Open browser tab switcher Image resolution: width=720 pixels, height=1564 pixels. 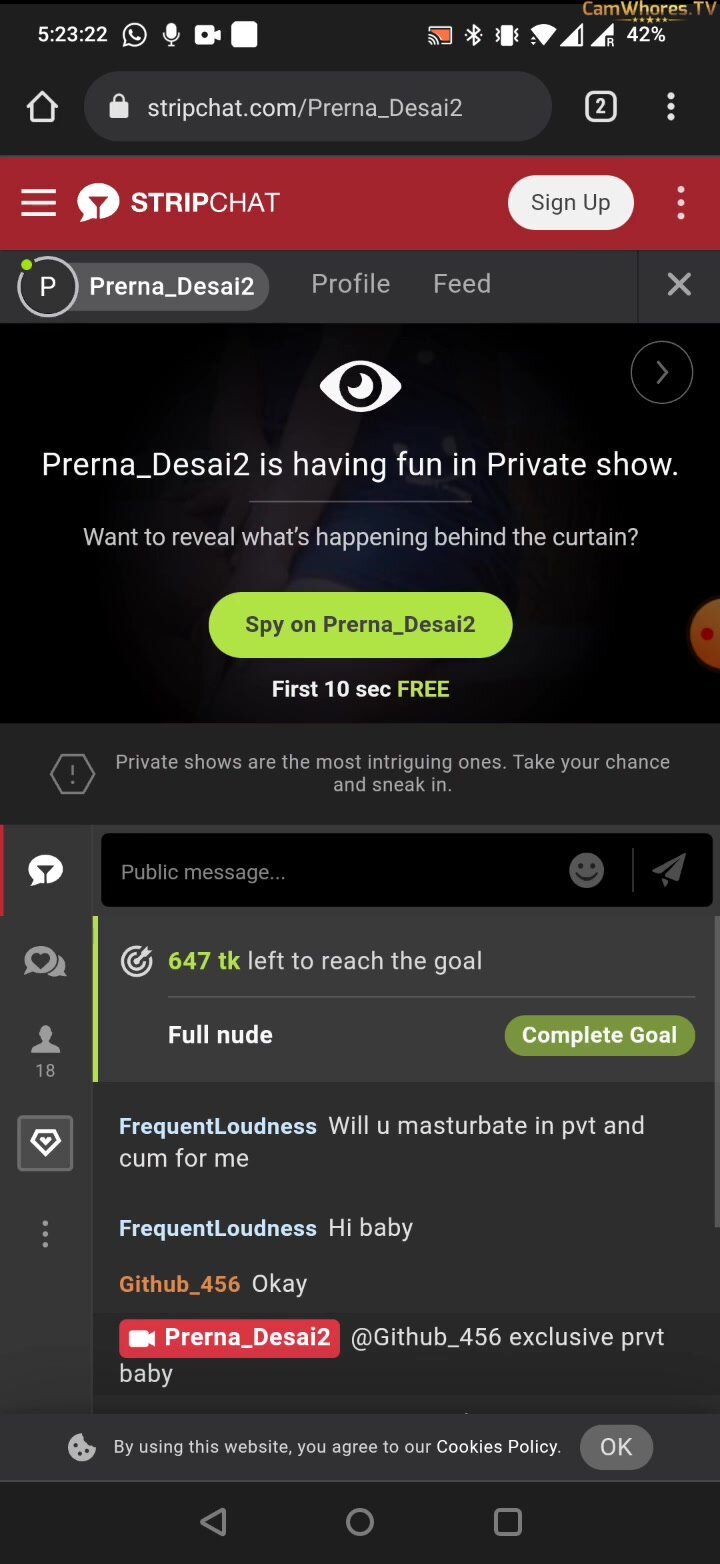tap(600, 107)
